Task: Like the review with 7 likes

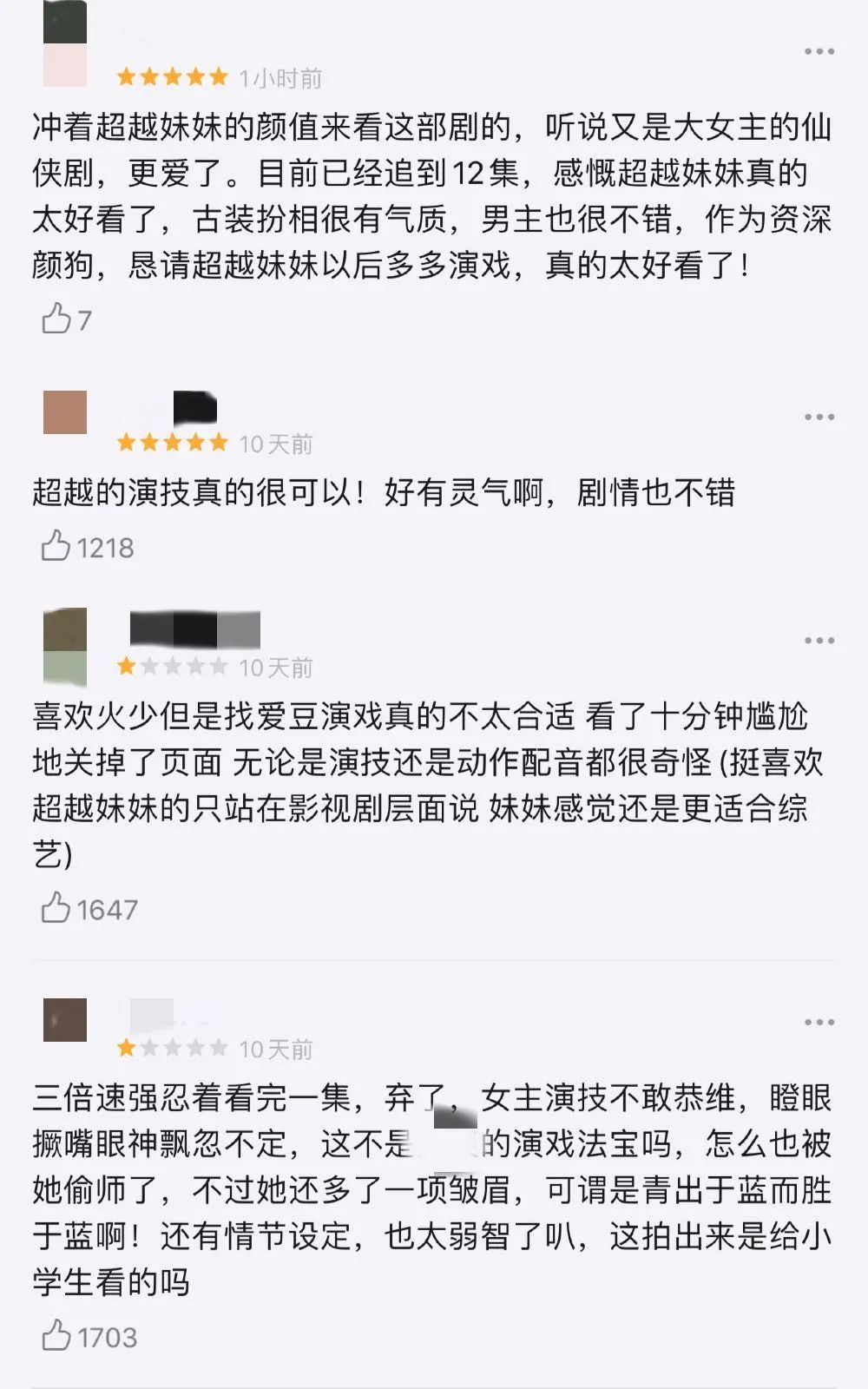Action: click(56, 319)
